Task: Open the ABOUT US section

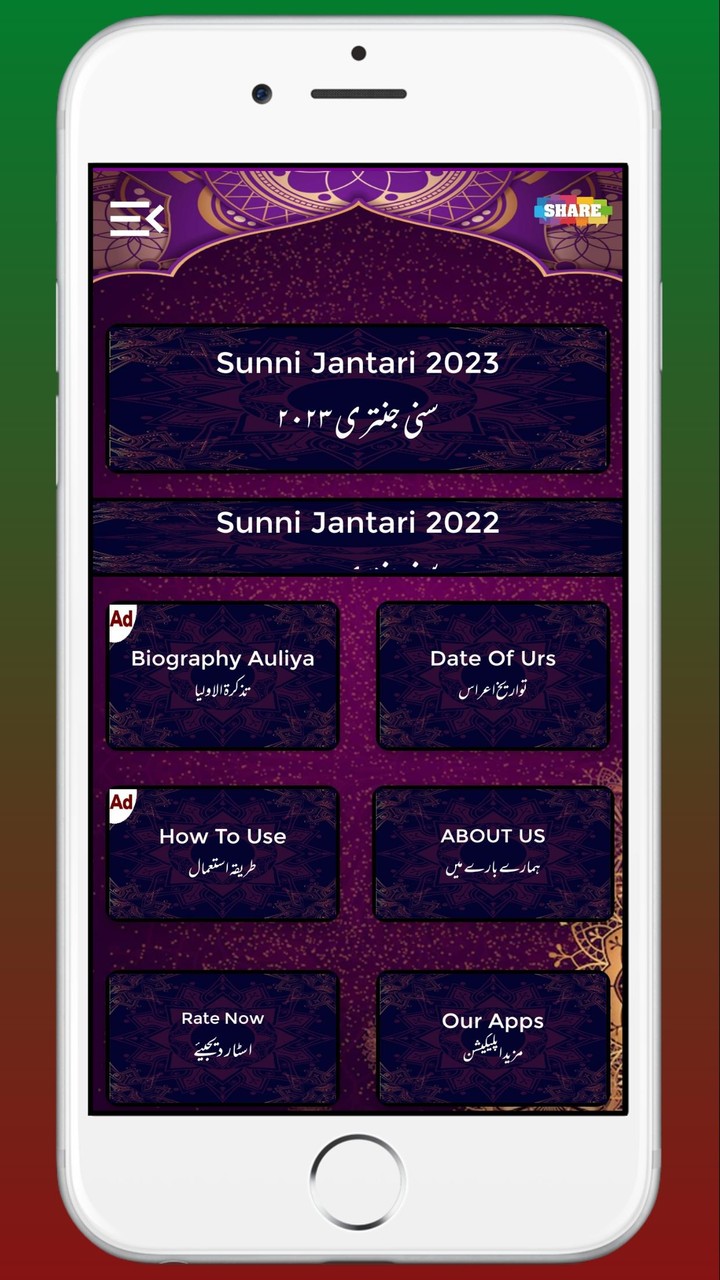Action: pos(492,853)
